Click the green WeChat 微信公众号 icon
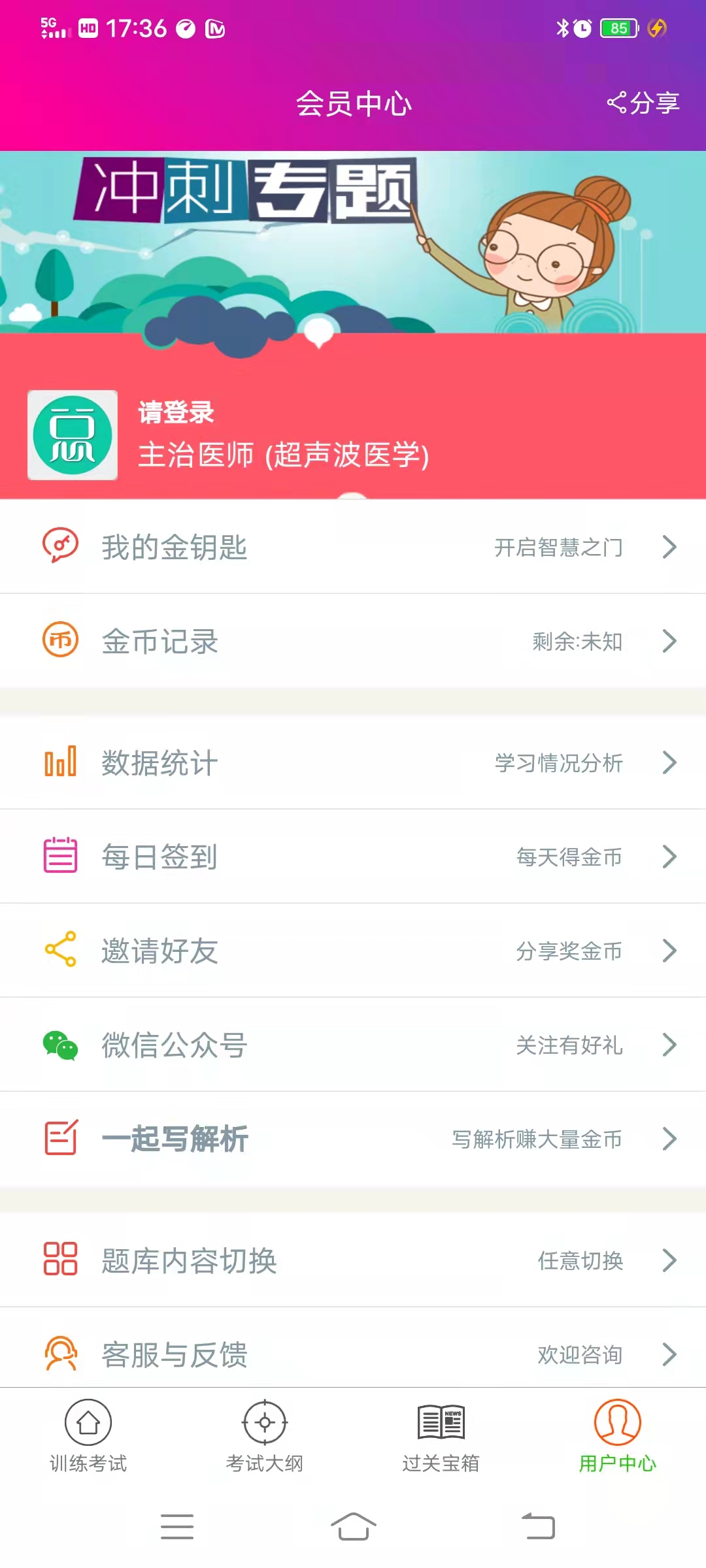The image size is (706, 1568). pyautogui.click(x=59, y=1045)
